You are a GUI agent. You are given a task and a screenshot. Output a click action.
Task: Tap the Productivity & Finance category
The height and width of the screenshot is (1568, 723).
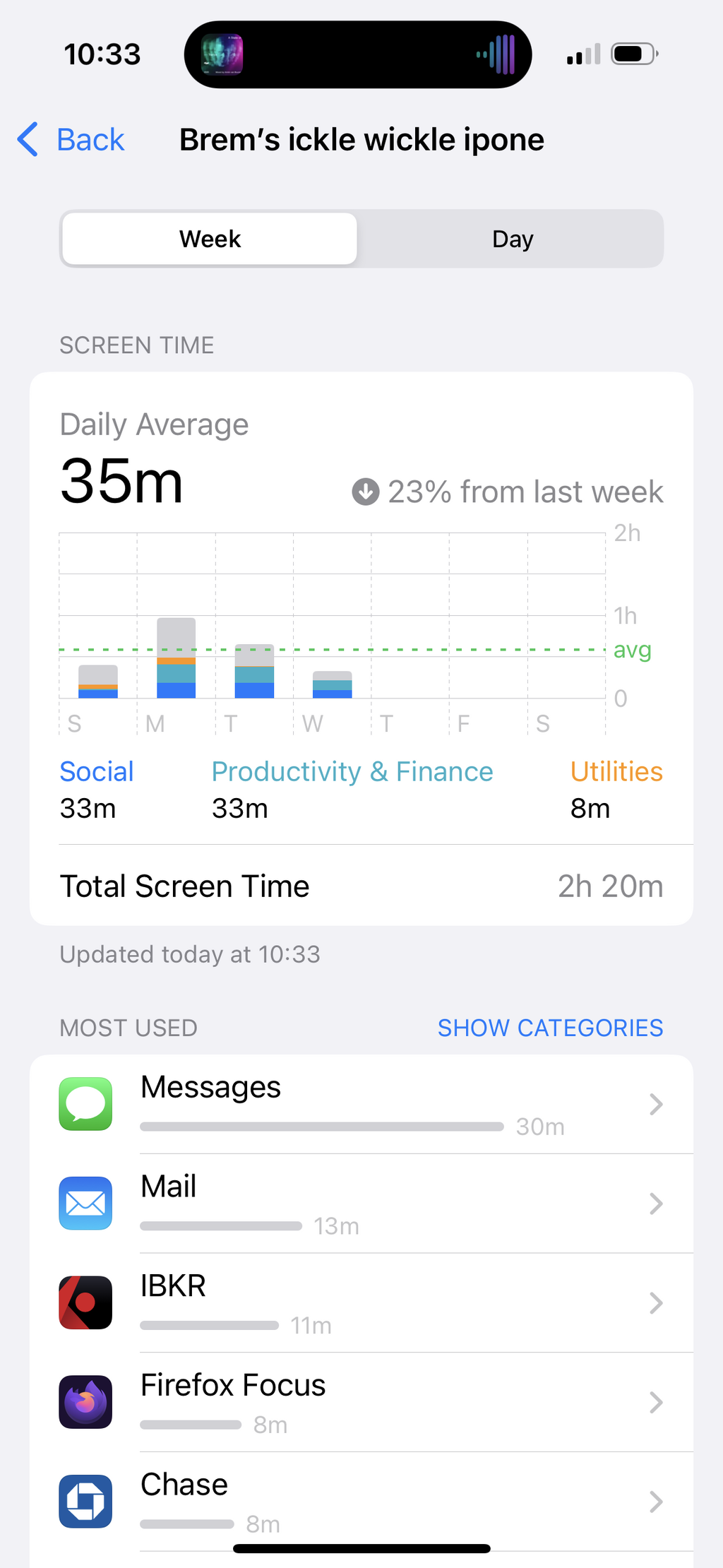(x=352, y=771)
